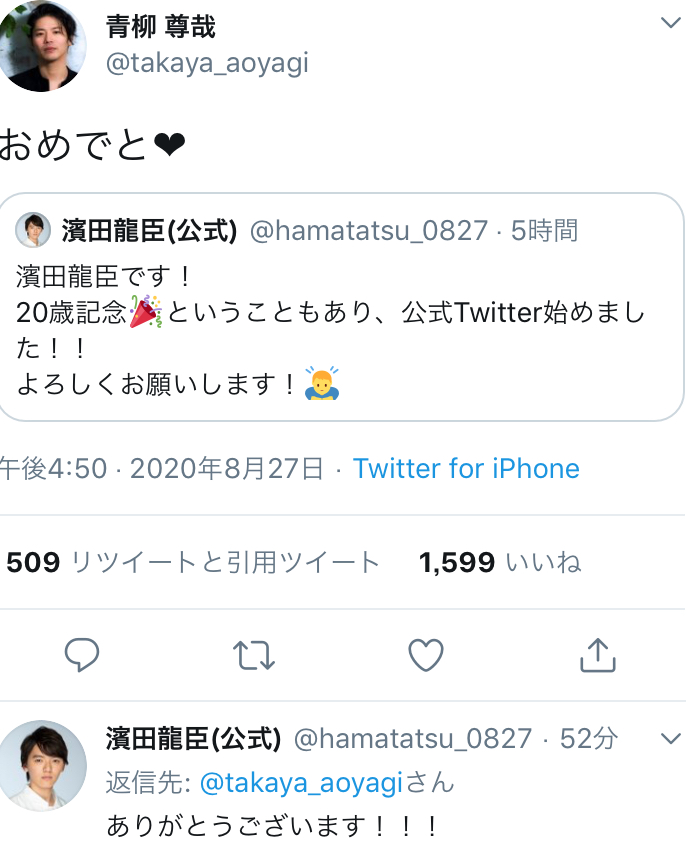Reply to the おめでと tweet
Image resolution: width=686 pixels, height=849 pixels.
[x=82, y=655]
